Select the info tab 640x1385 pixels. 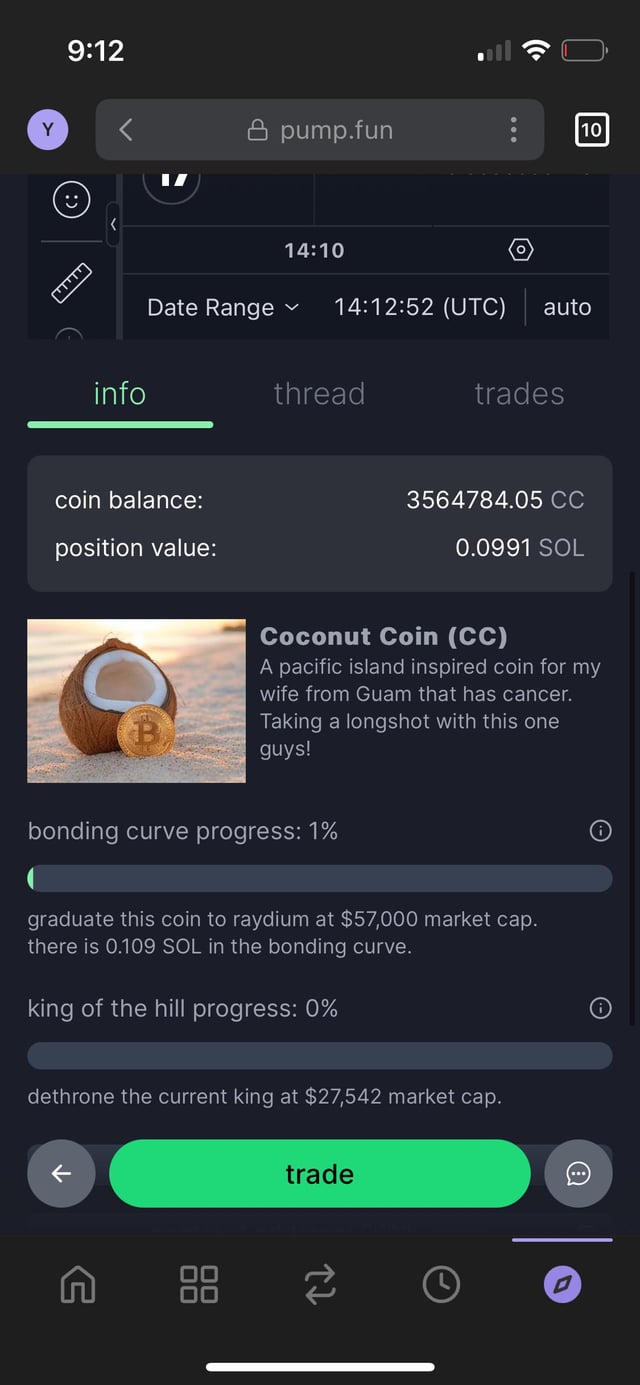pyautogui.click(x=120, y=394)
